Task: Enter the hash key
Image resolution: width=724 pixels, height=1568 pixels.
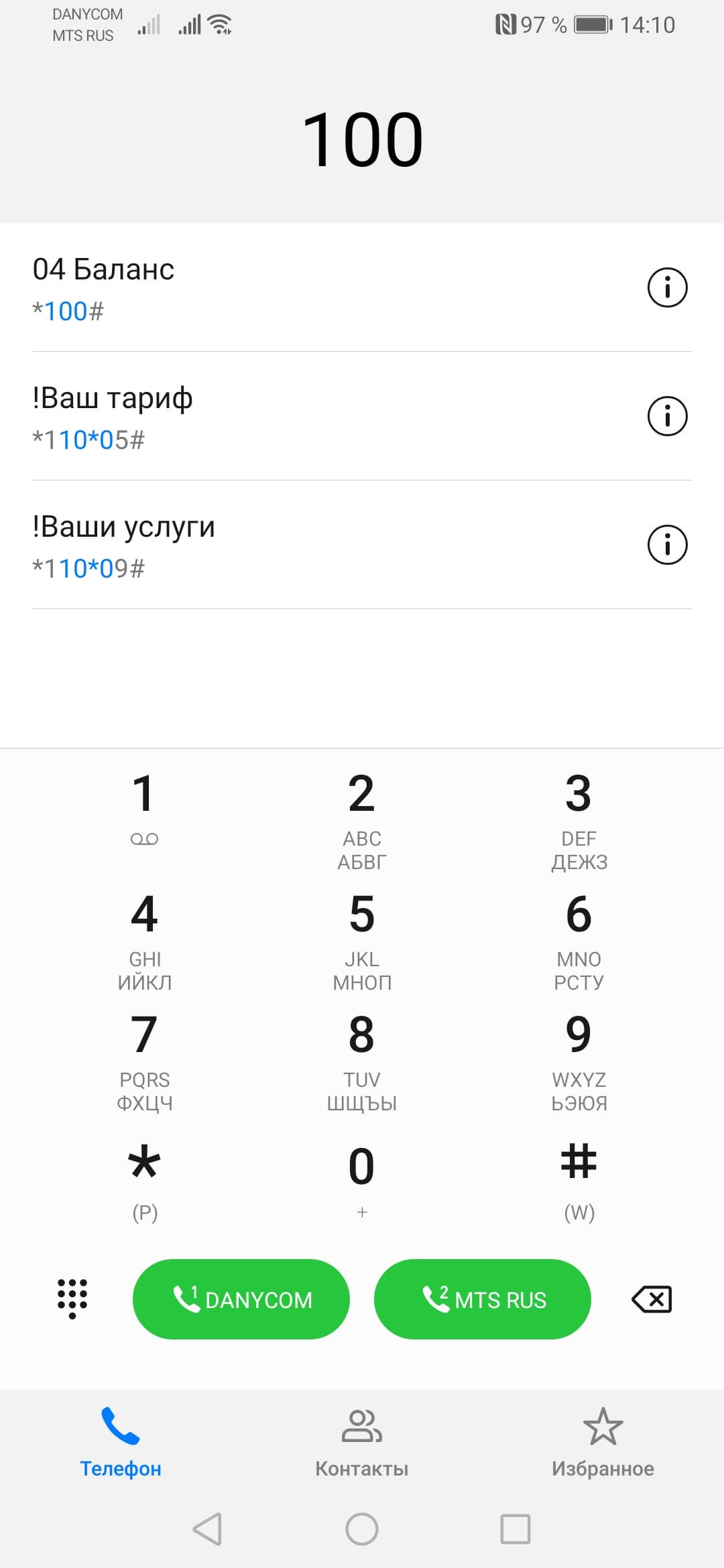Action: click(x=579, y=1173)
